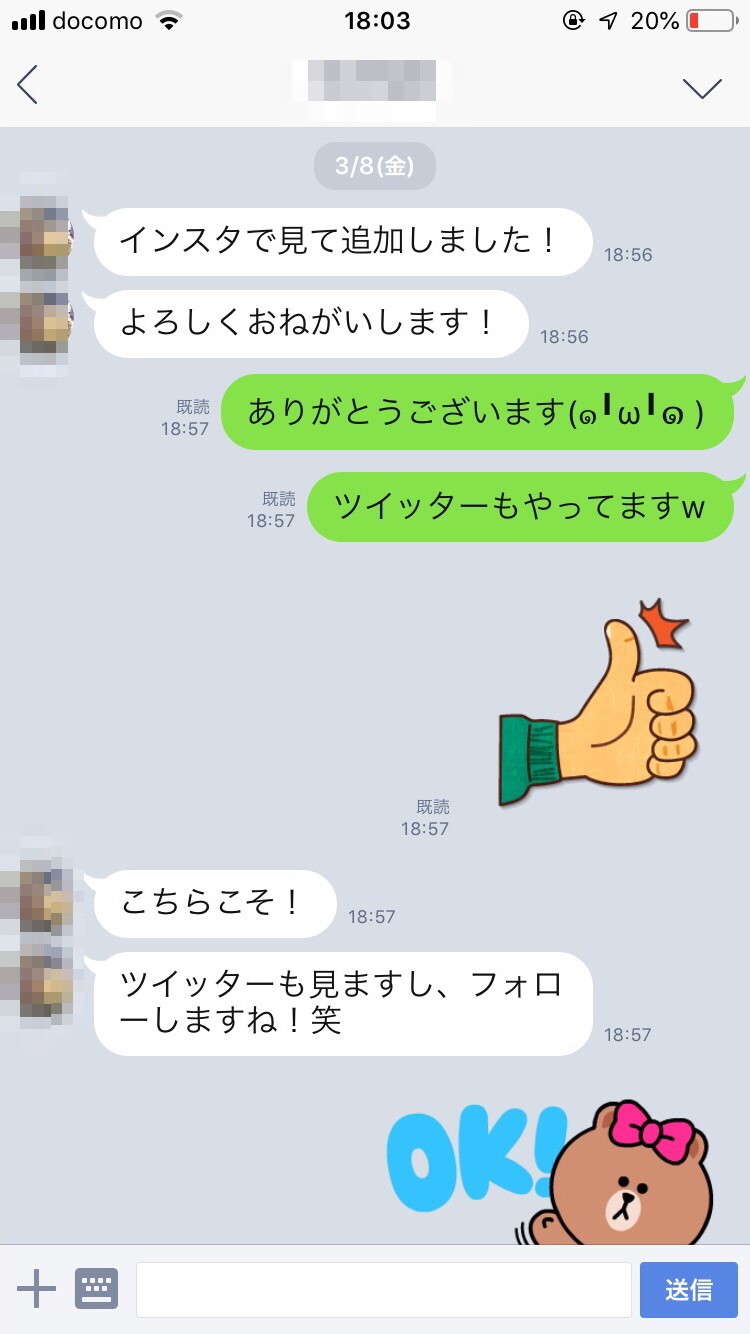
Task: Tap the 送信 send button
Action: [x=688, y=1289]
